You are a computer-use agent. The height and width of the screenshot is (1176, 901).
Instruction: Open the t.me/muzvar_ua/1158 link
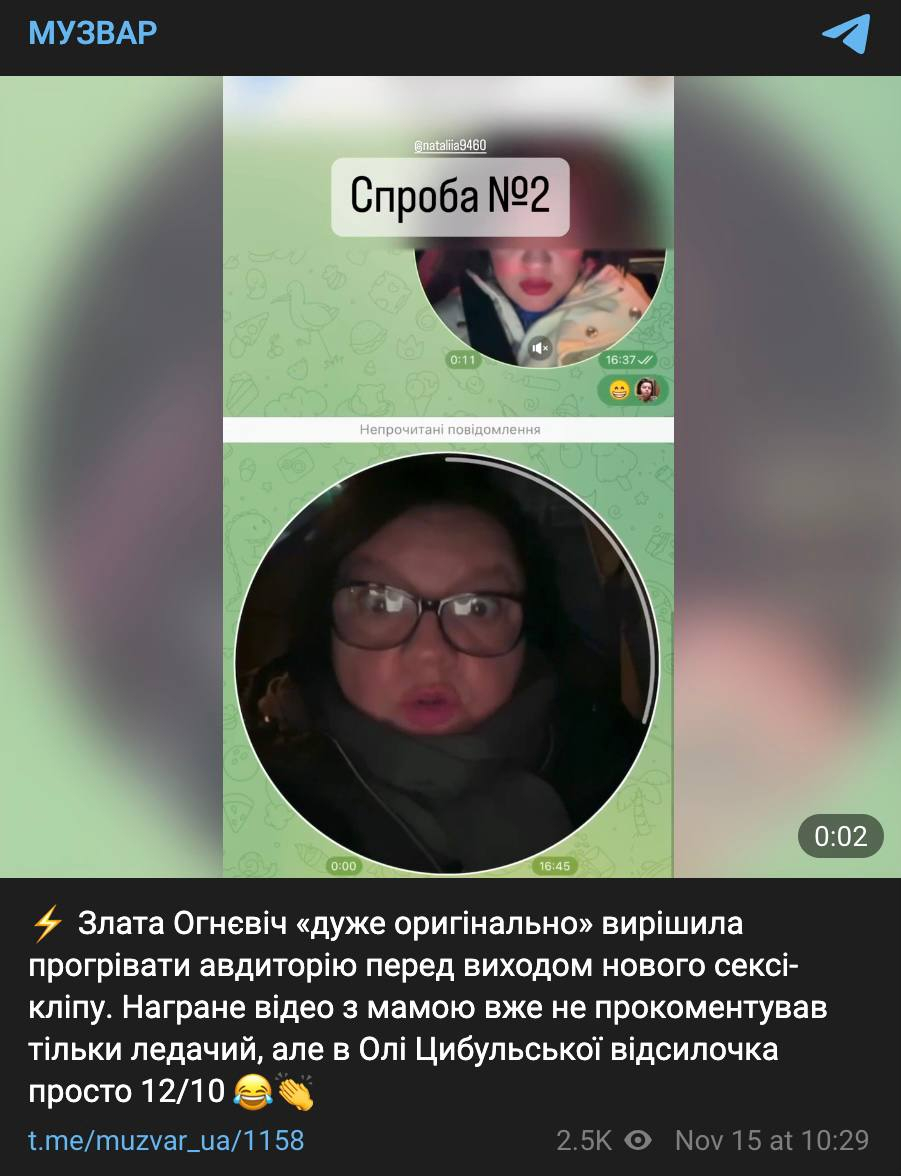(x=166, y=1140)
